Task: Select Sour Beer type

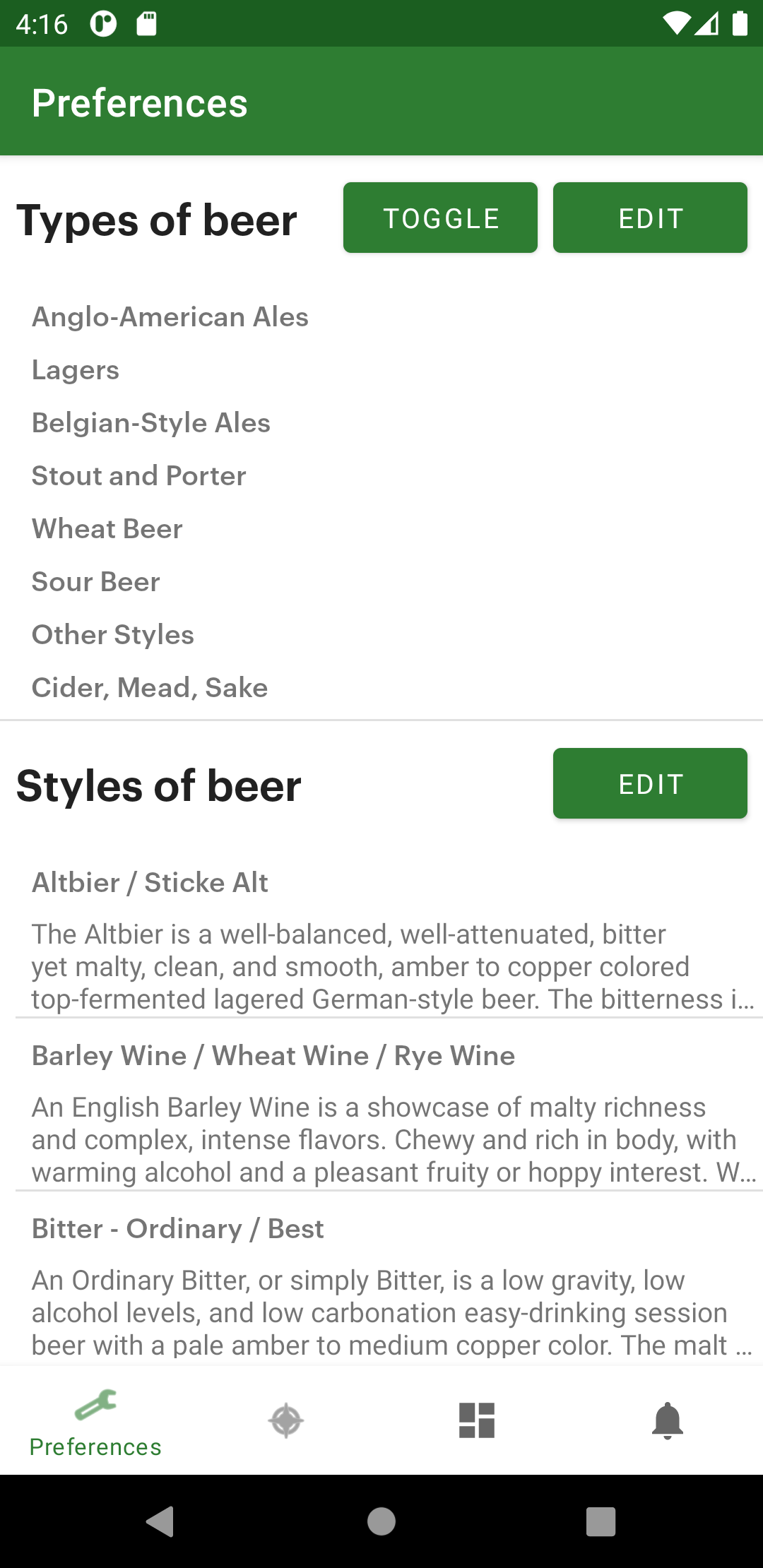Action: [x=96, y=582]
